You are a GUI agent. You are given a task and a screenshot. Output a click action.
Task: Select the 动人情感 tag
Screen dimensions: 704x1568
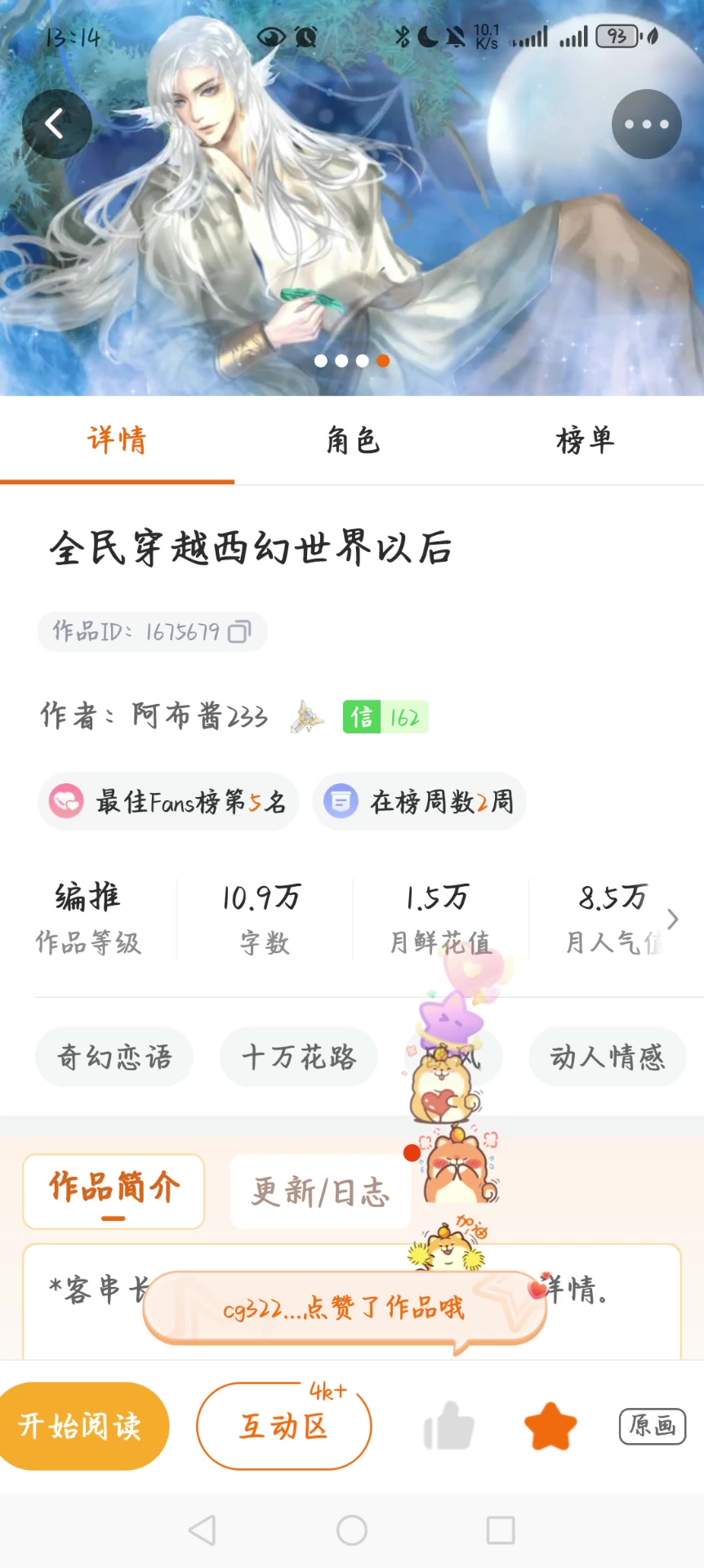pyautogui.click(x=608, y=1057)
